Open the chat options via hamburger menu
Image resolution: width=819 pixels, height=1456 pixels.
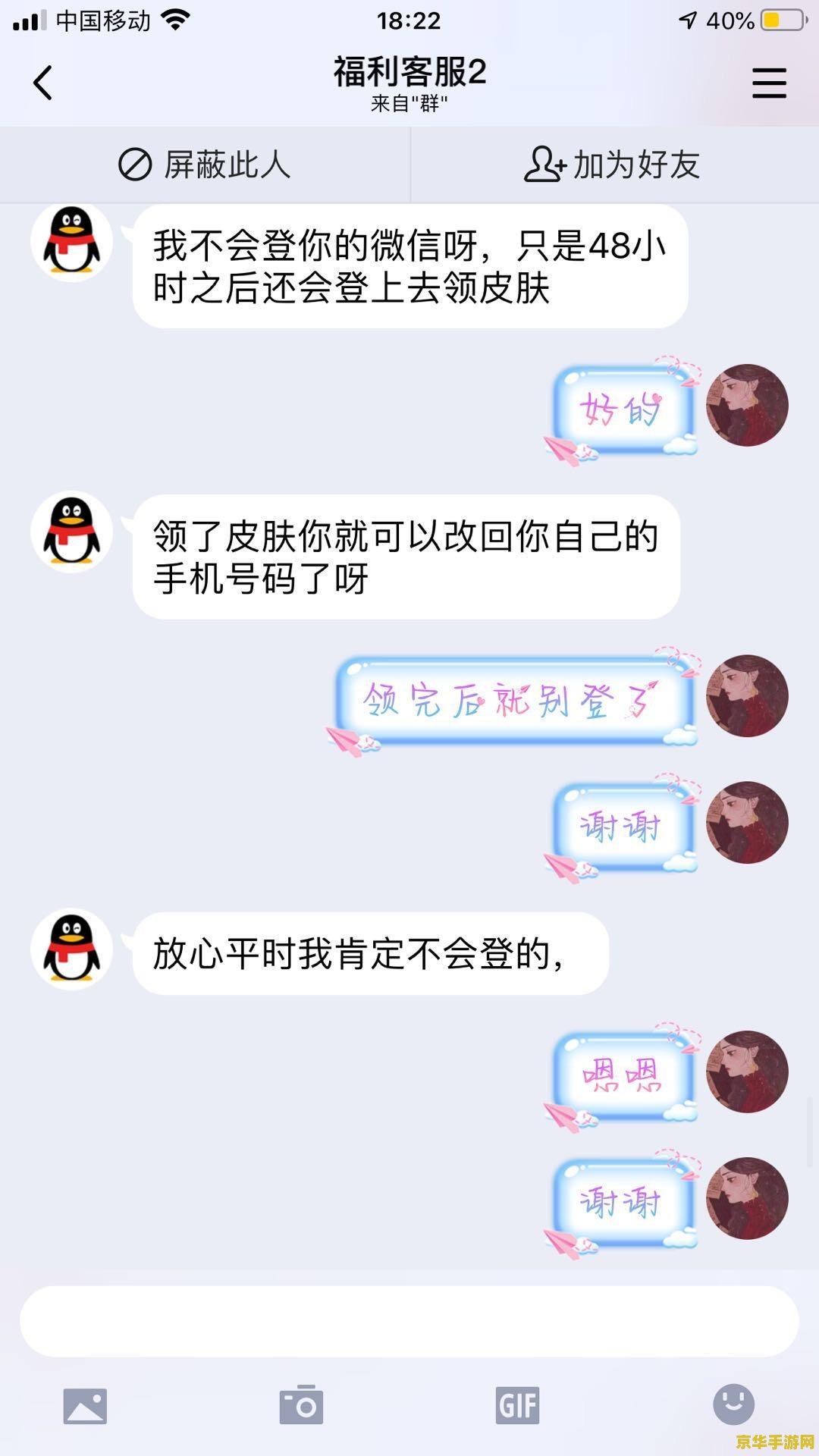point(768,82)
